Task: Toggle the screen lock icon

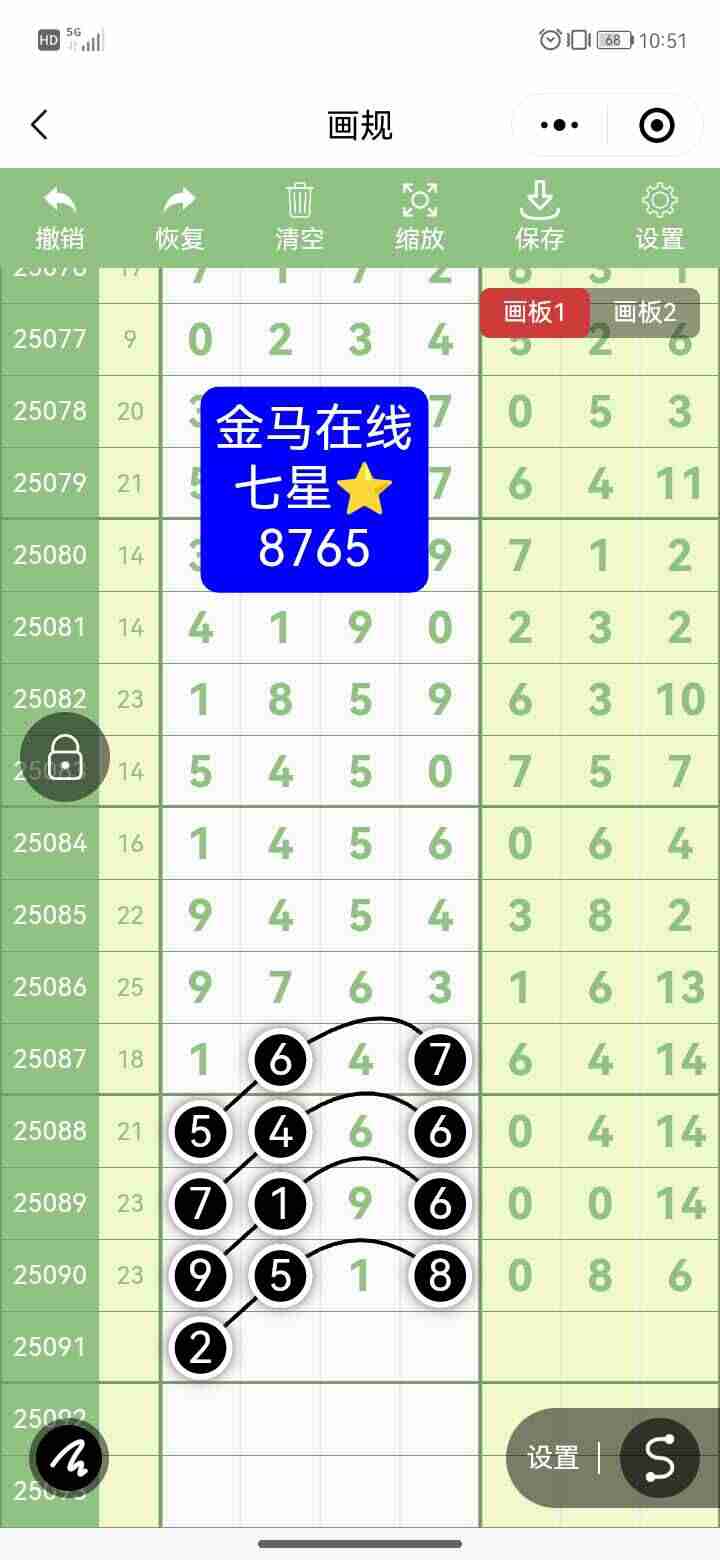Action: pyautogui.click(x=64, y=757)
